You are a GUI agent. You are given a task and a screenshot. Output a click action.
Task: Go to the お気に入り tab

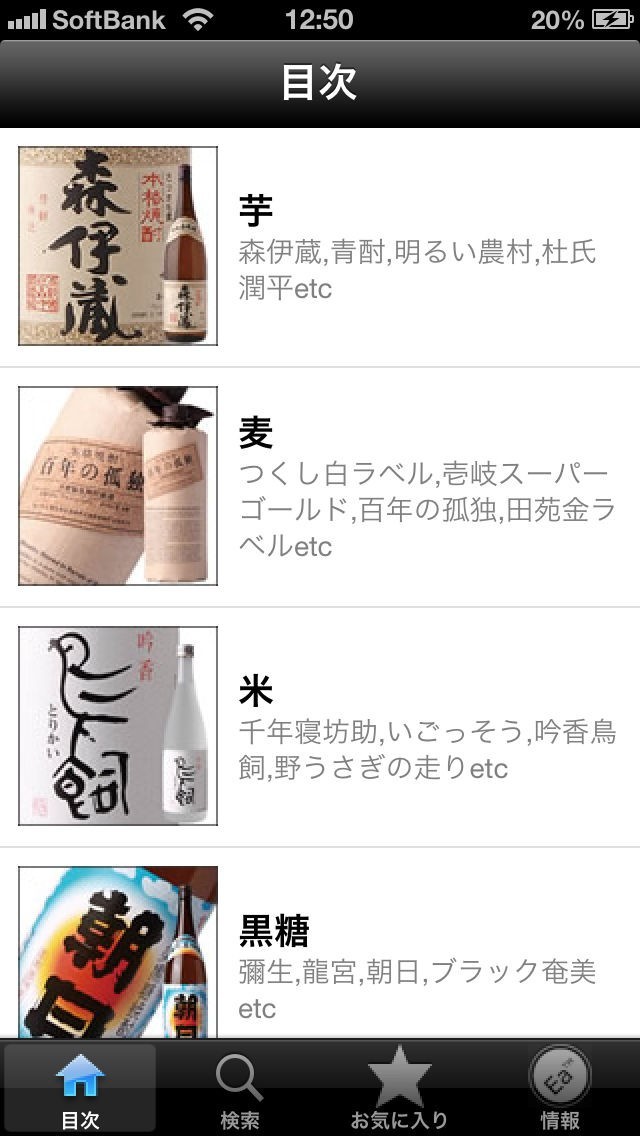pos(399,1088)
